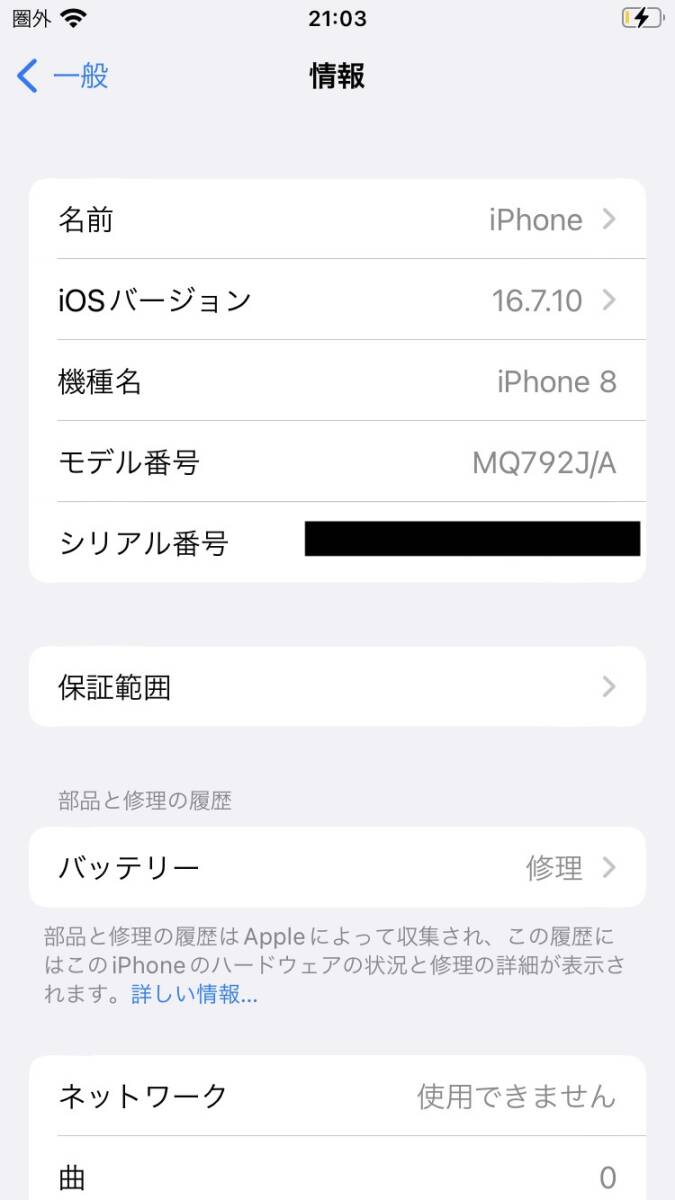Image resolution: width=675 pixels, height=1200 pixels.
Task: Open the 保証範囲 row
Action: tap(337, 687)
